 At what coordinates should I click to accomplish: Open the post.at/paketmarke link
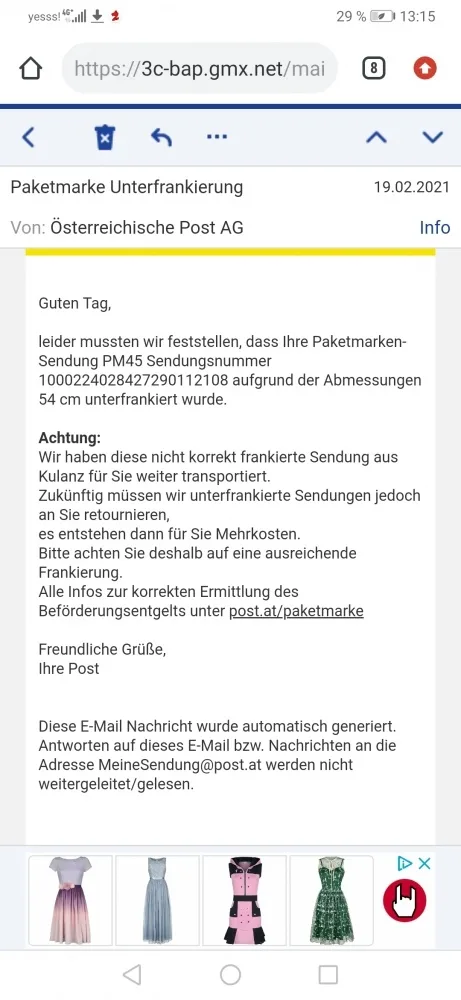[x=296, y=611]
